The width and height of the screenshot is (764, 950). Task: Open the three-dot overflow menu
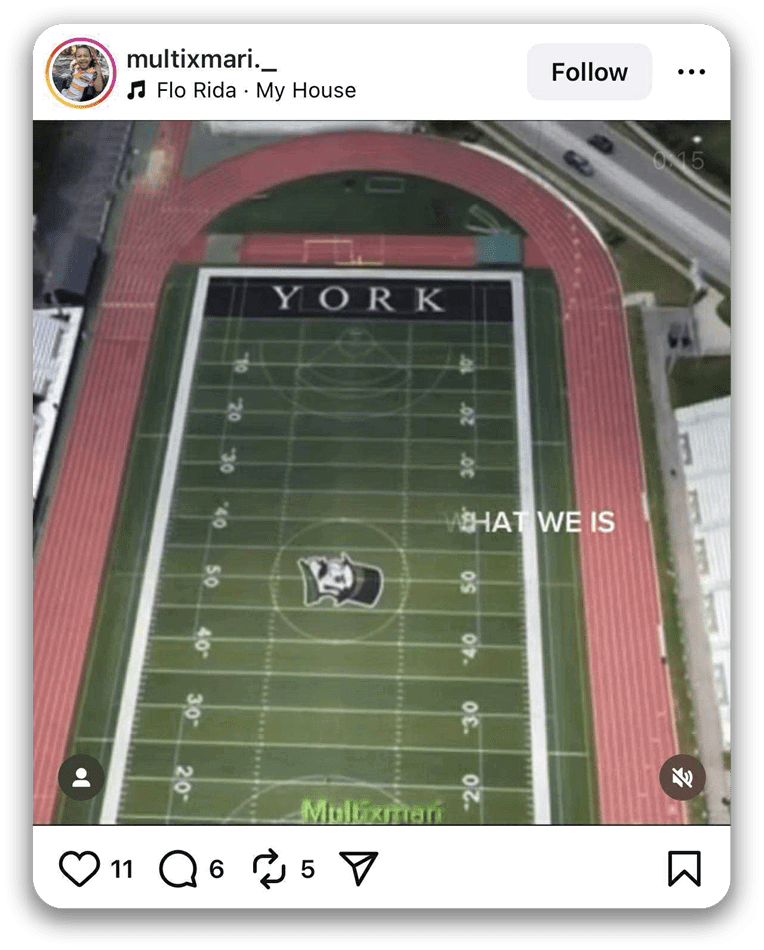pyautogui.click(x=691, y=72)
